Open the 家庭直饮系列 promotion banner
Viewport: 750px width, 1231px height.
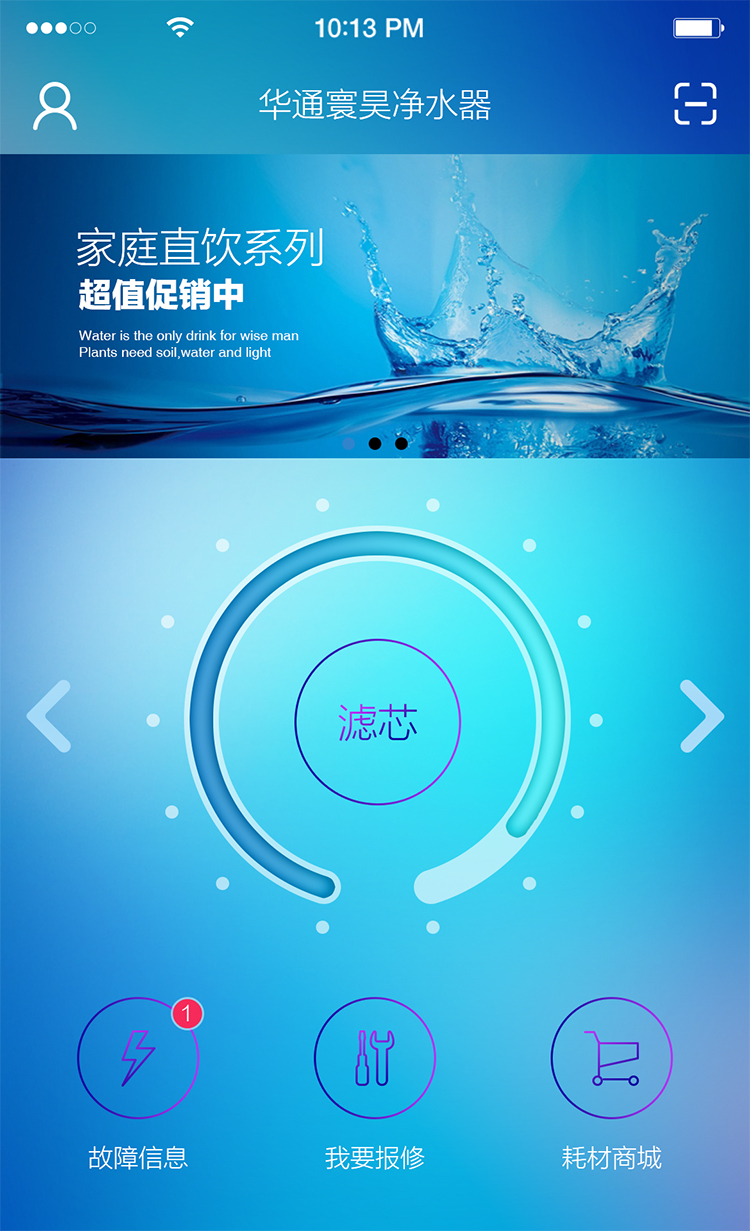click(x=375, y=305)
